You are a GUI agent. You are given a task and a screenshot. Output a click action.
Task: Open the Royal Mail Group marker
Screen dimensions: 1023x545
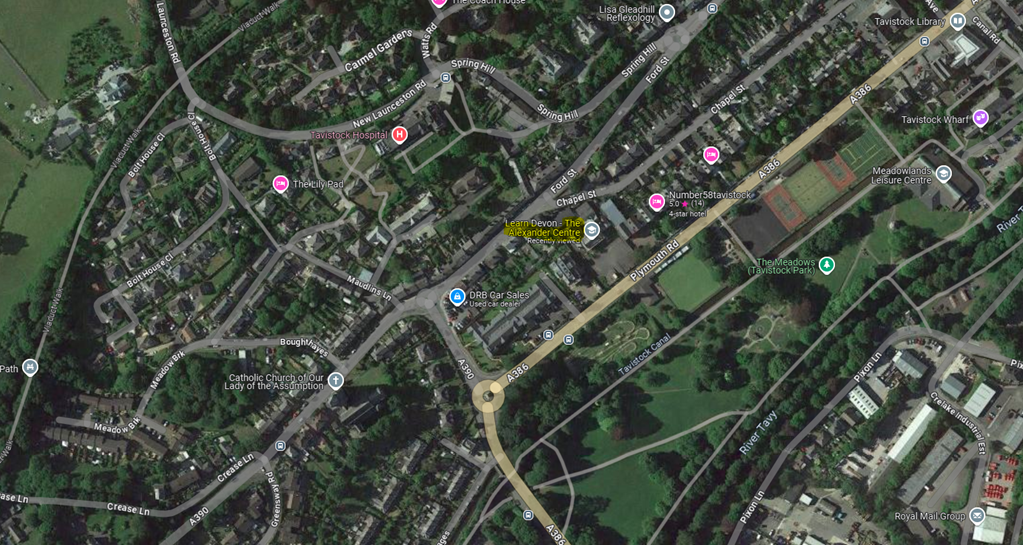click(x=977, y=516)
